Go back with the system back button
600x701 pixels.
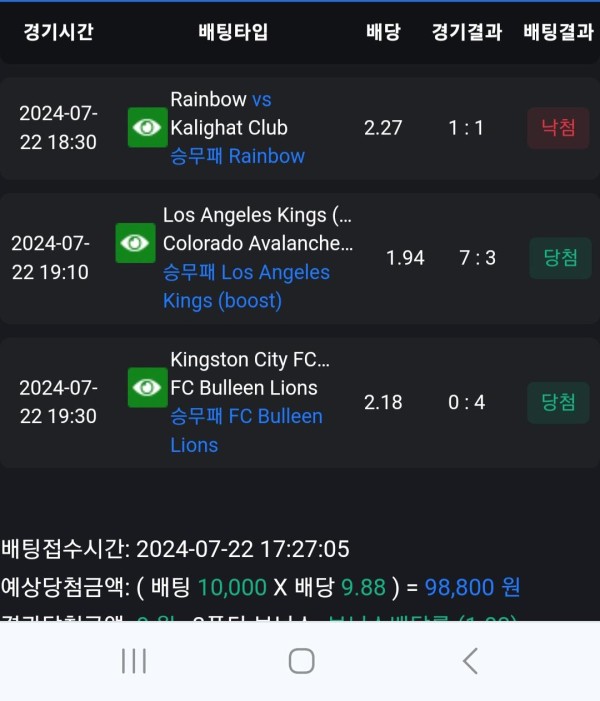point(469,661)
